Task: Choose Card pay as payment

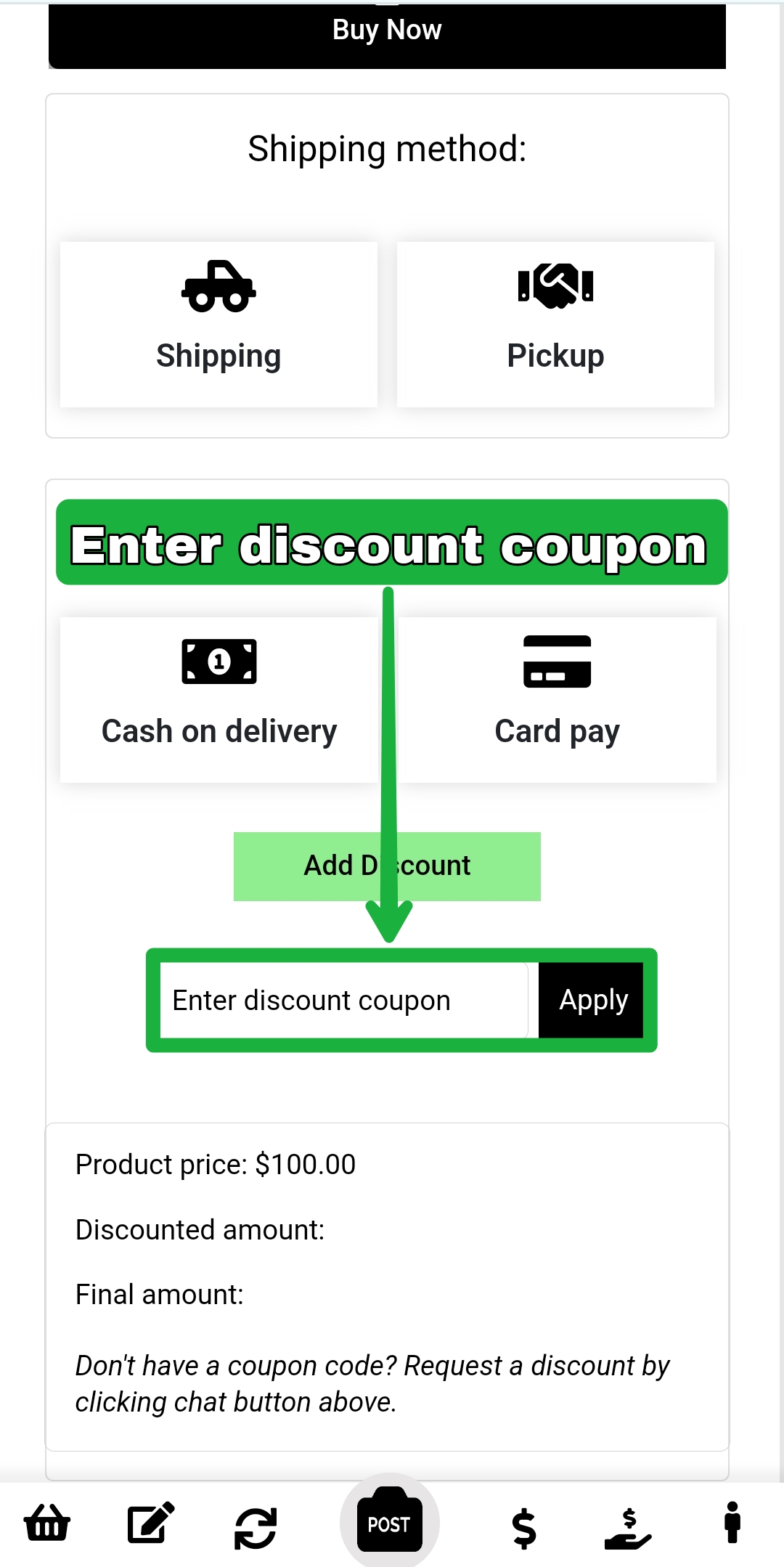Action: [x=557, y=699]
